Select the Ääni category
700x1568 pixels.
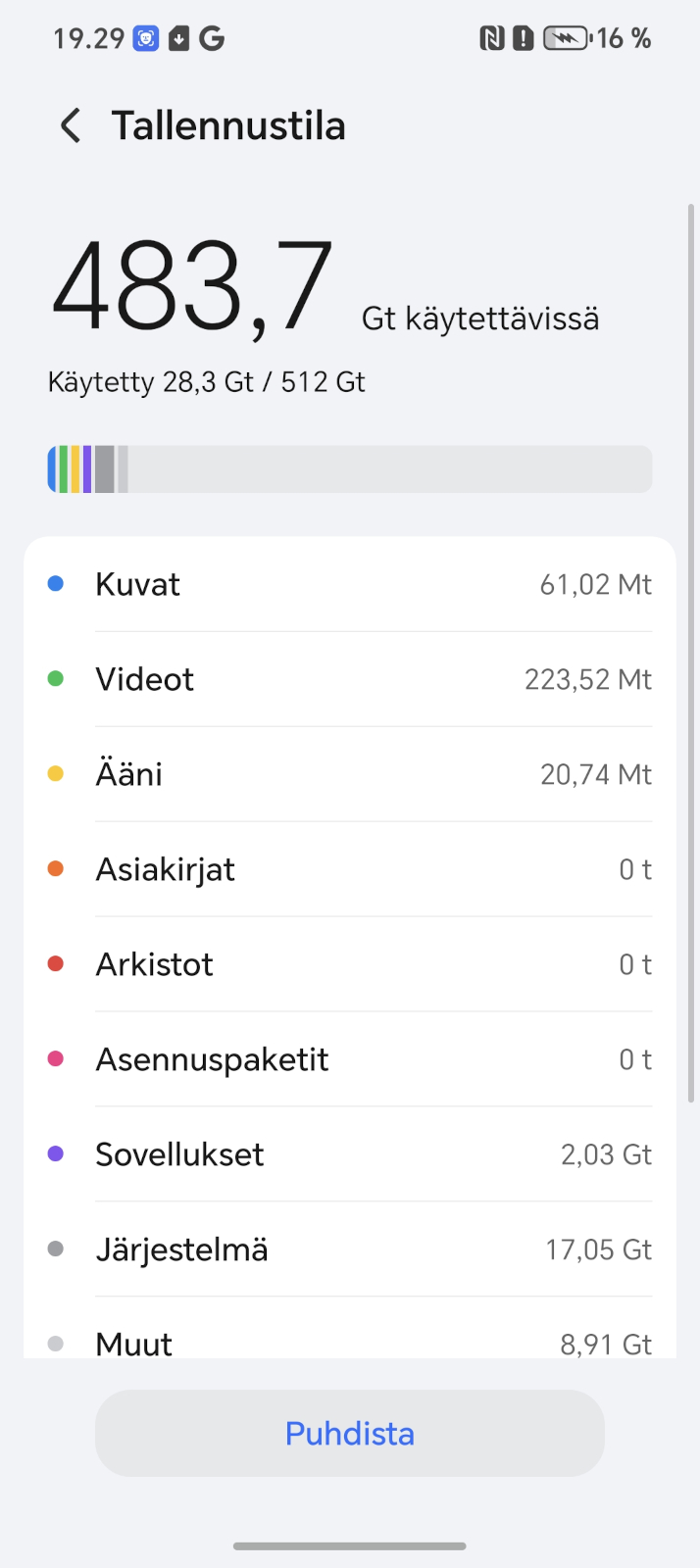[x=350, y=774]
